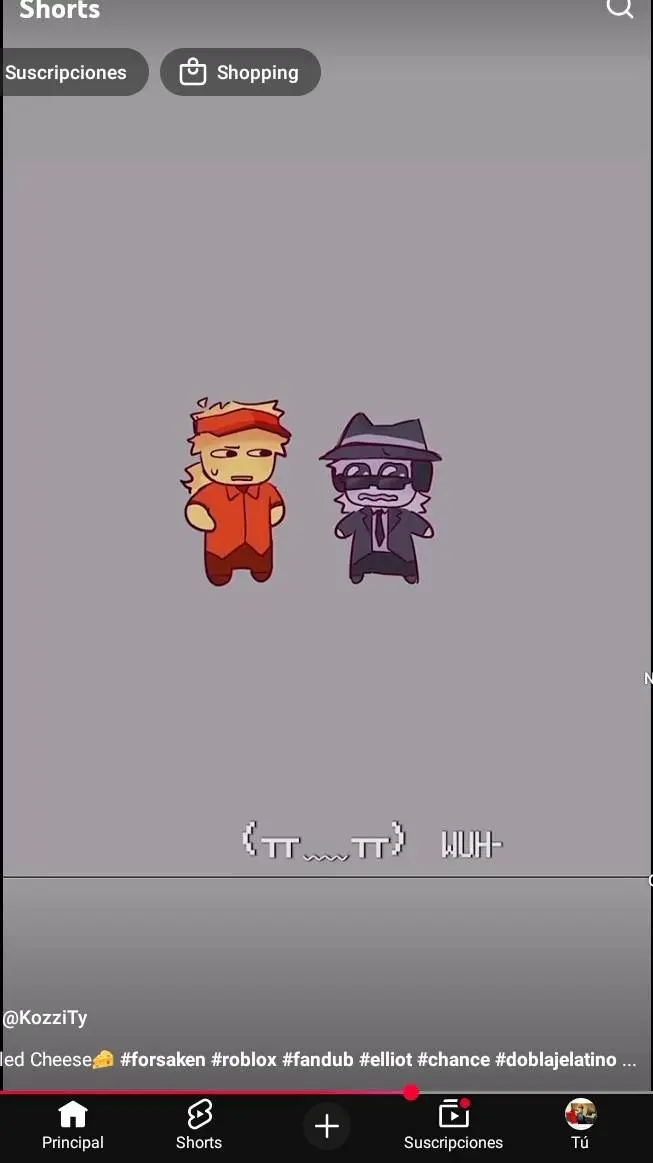Open the Tú profile tab
The image size is (653, 1163).
[580, 1125]
